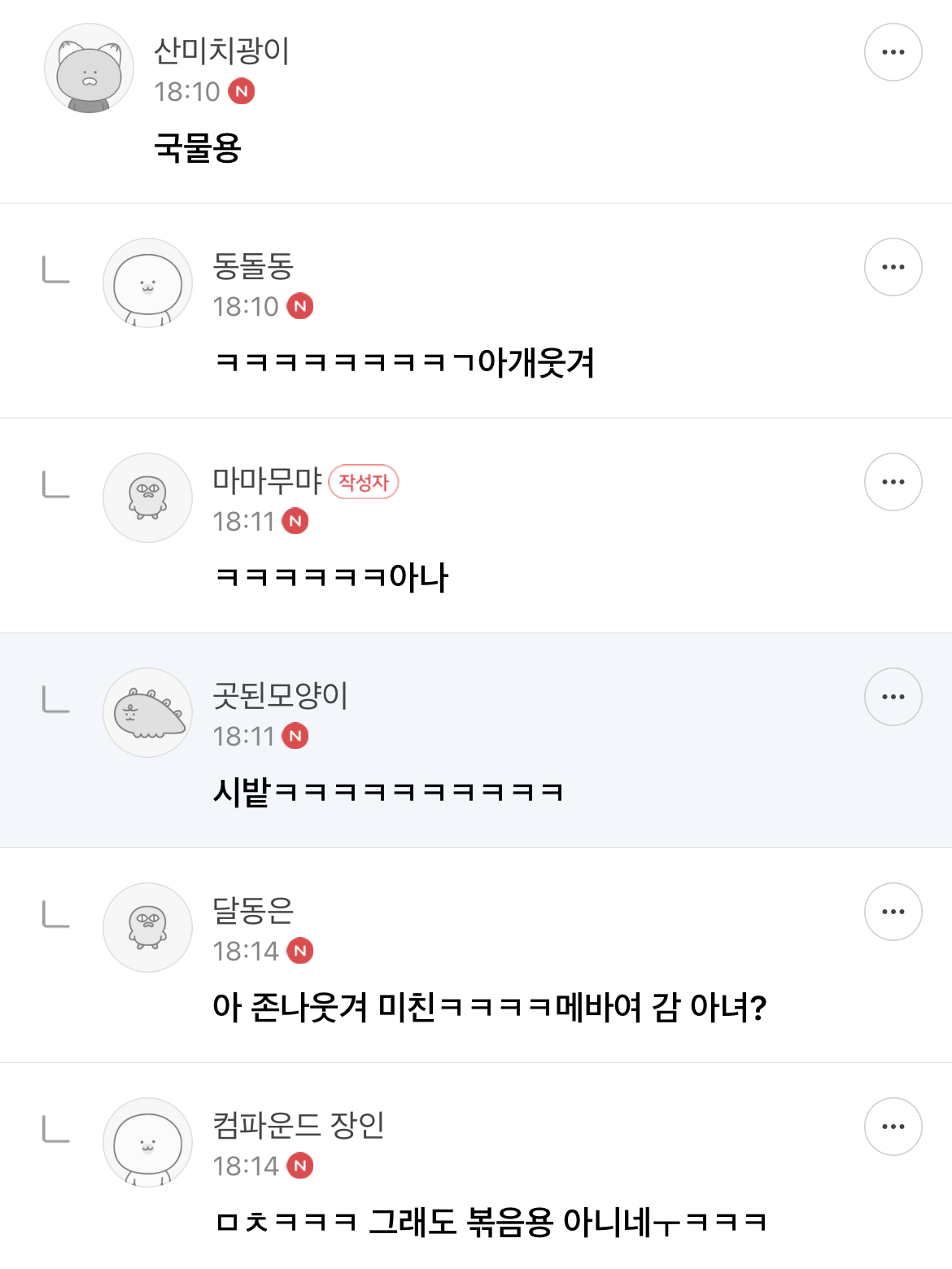
Task: Open options menu for 컴파운드 장인's reply
Action: (892, 1127)
